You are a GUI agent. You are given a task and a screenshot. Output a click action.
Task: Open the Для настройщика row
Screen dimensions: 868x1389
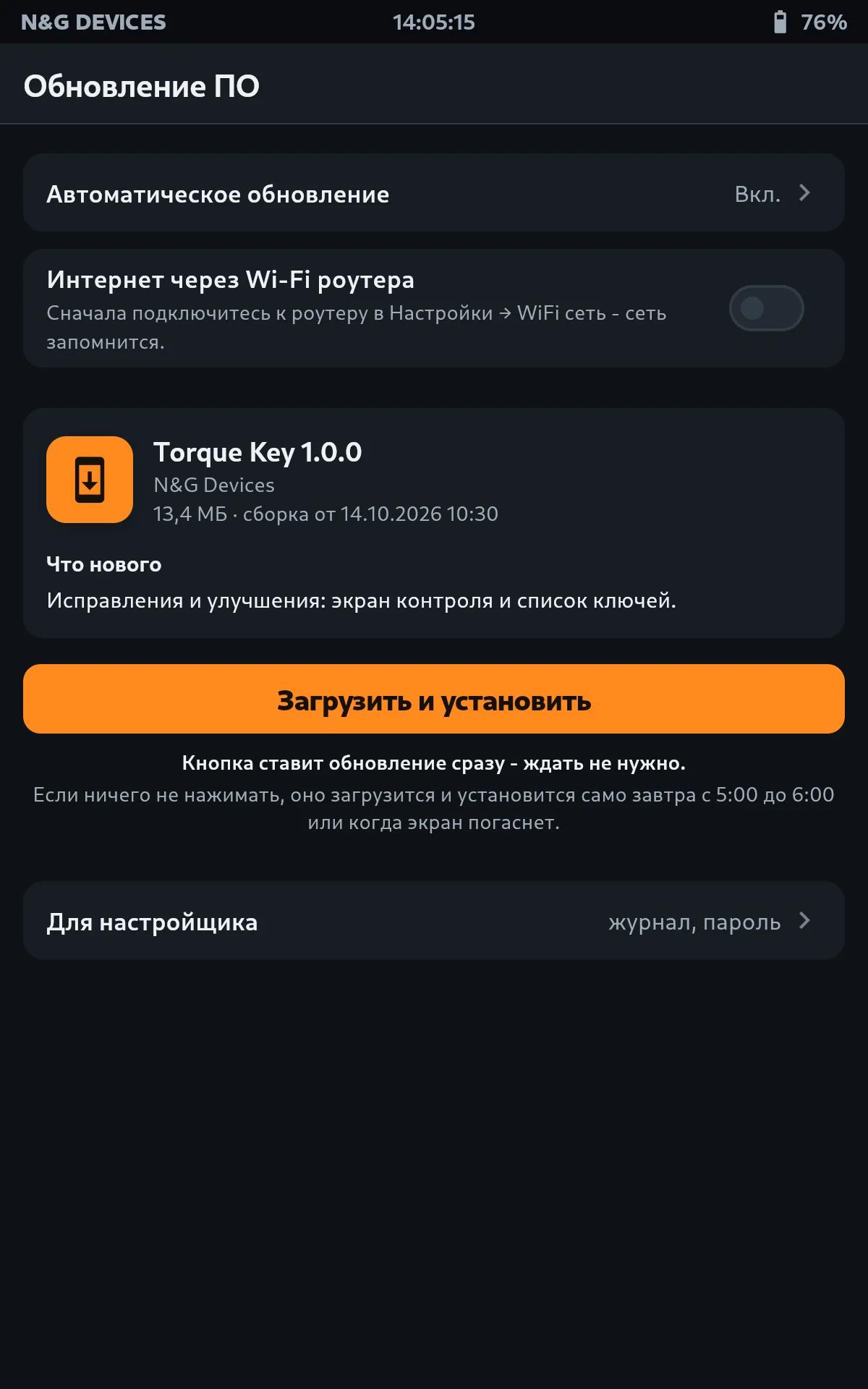click(434, 921)
